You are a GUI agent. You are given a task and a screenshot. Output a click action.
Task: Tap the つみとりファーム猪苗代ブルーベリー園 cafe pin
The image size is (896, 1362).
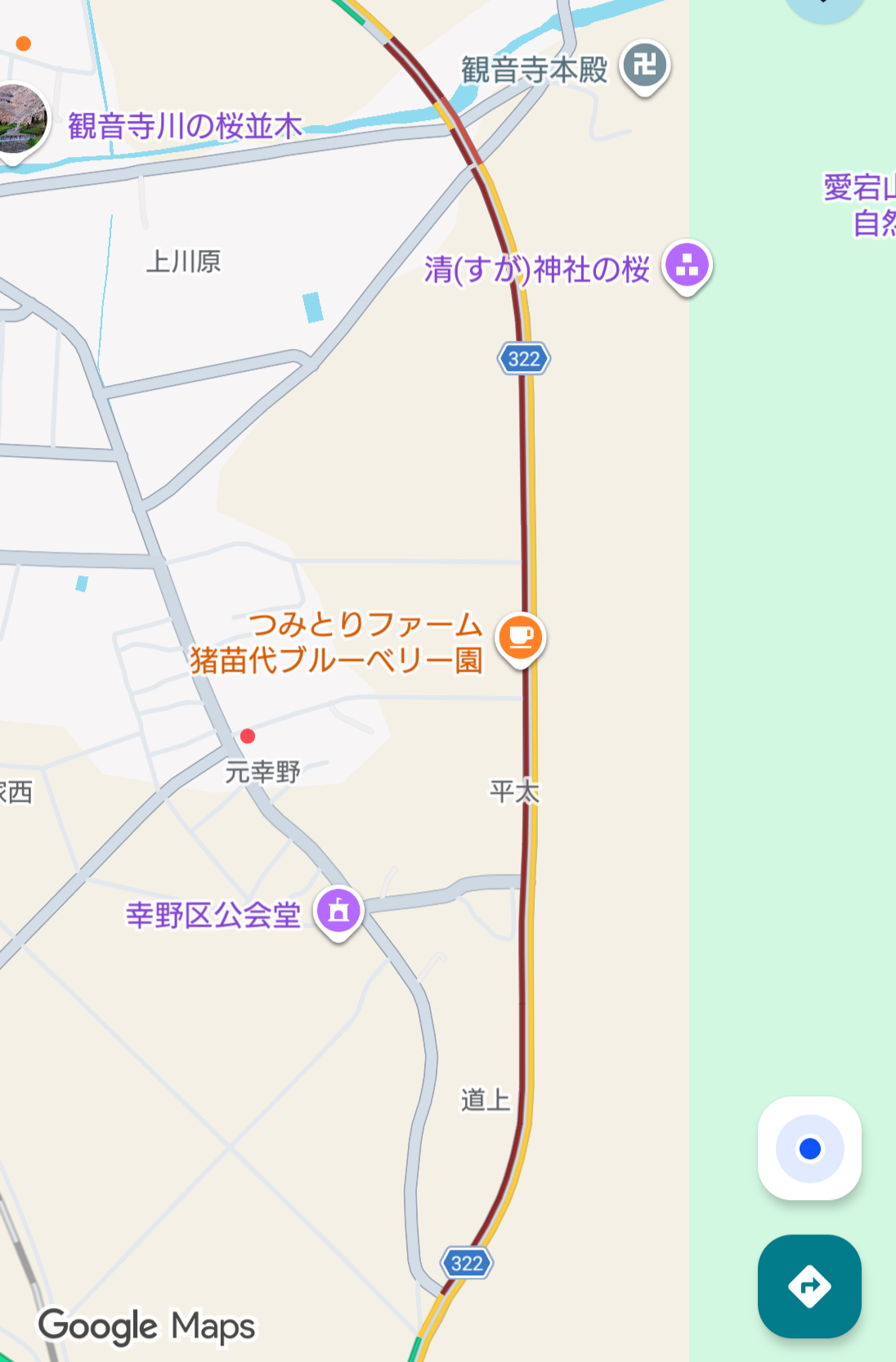click(521, 637)
